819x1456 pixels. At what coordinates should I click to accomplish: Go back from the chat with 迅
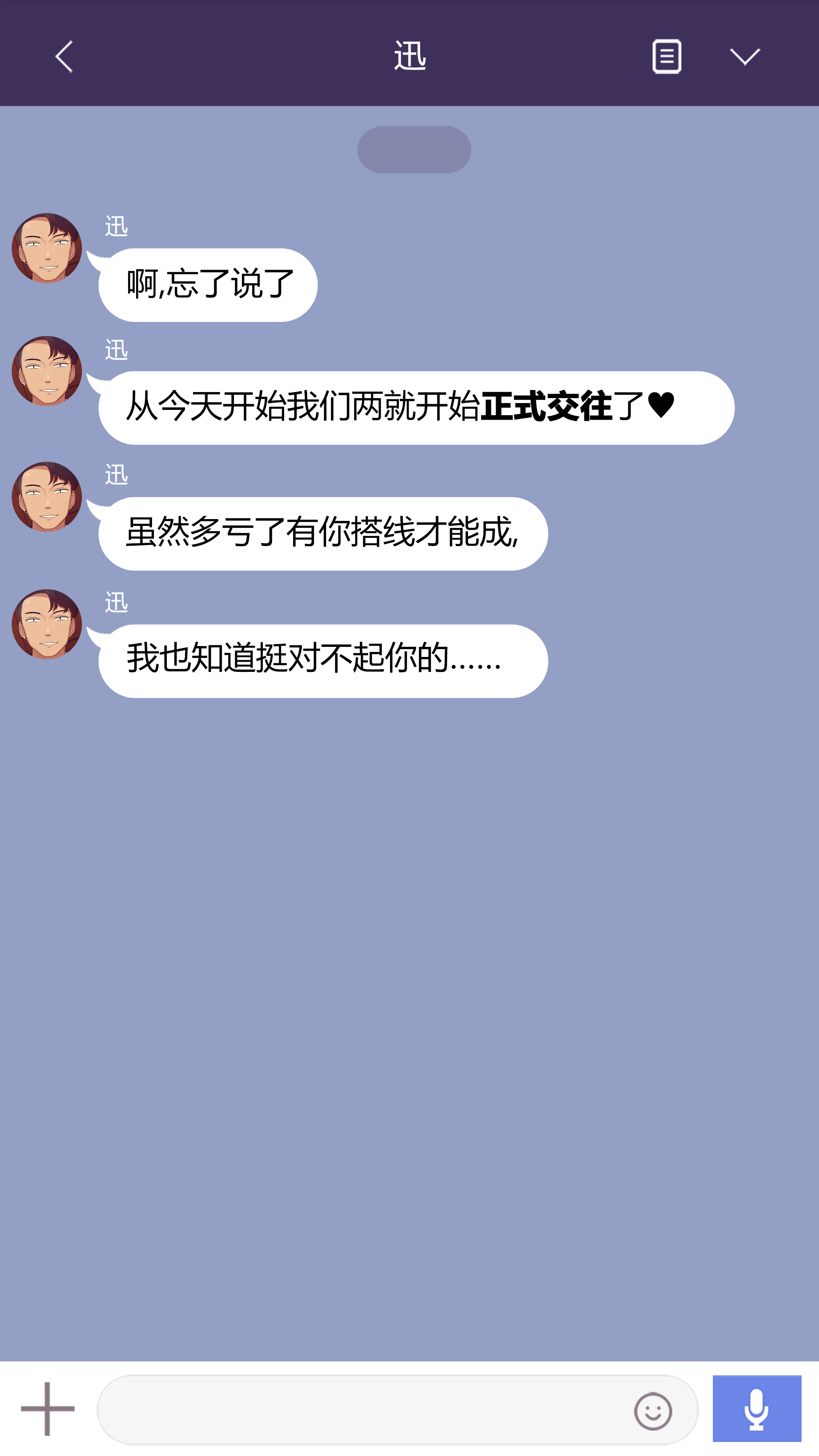64,56
